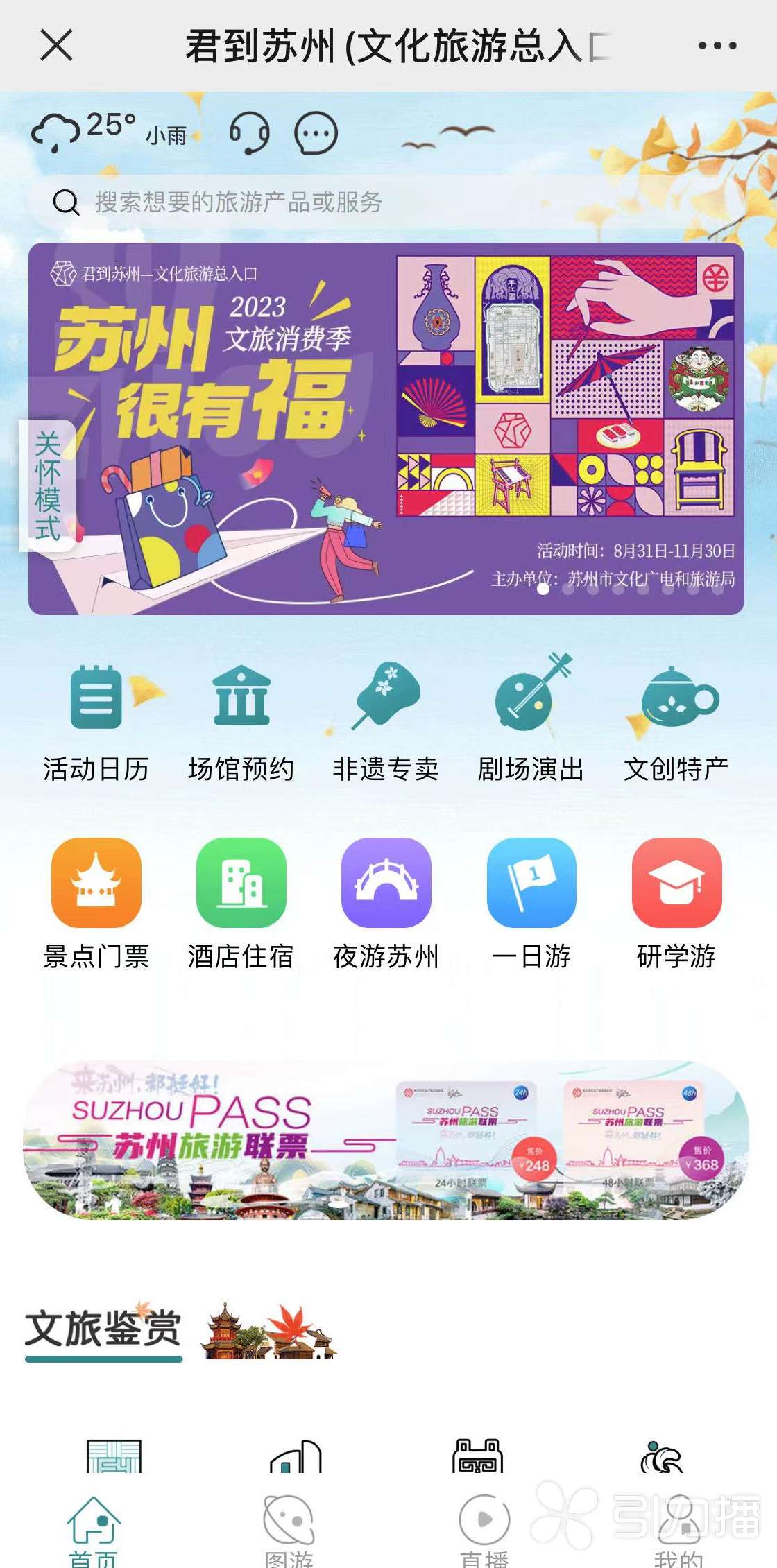Screen dimensions: 777x1568
Task: Open the 苏州很有福 promotional banner
Action: [386, 429]
